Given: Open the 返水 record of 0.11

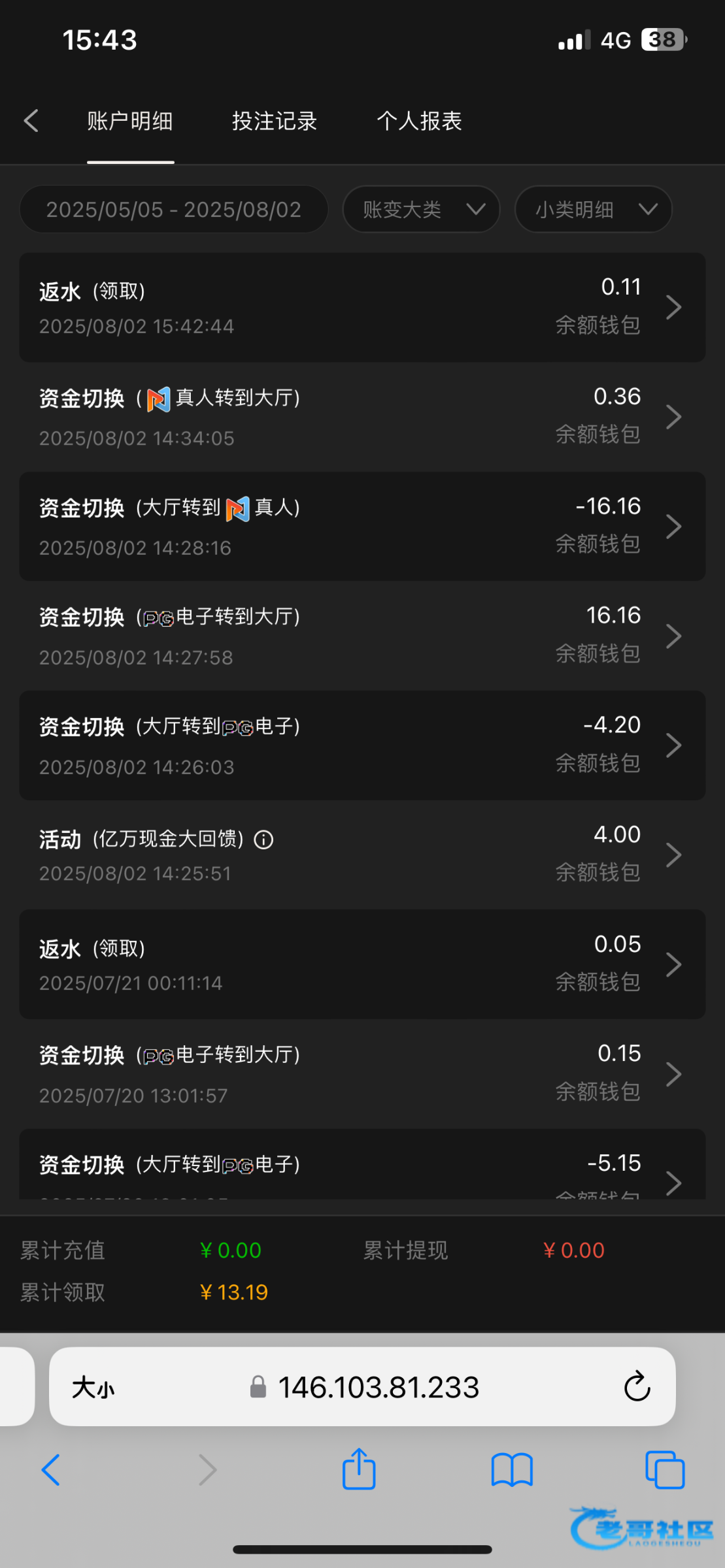Looking at the screenshot, I should pos(362,307).
